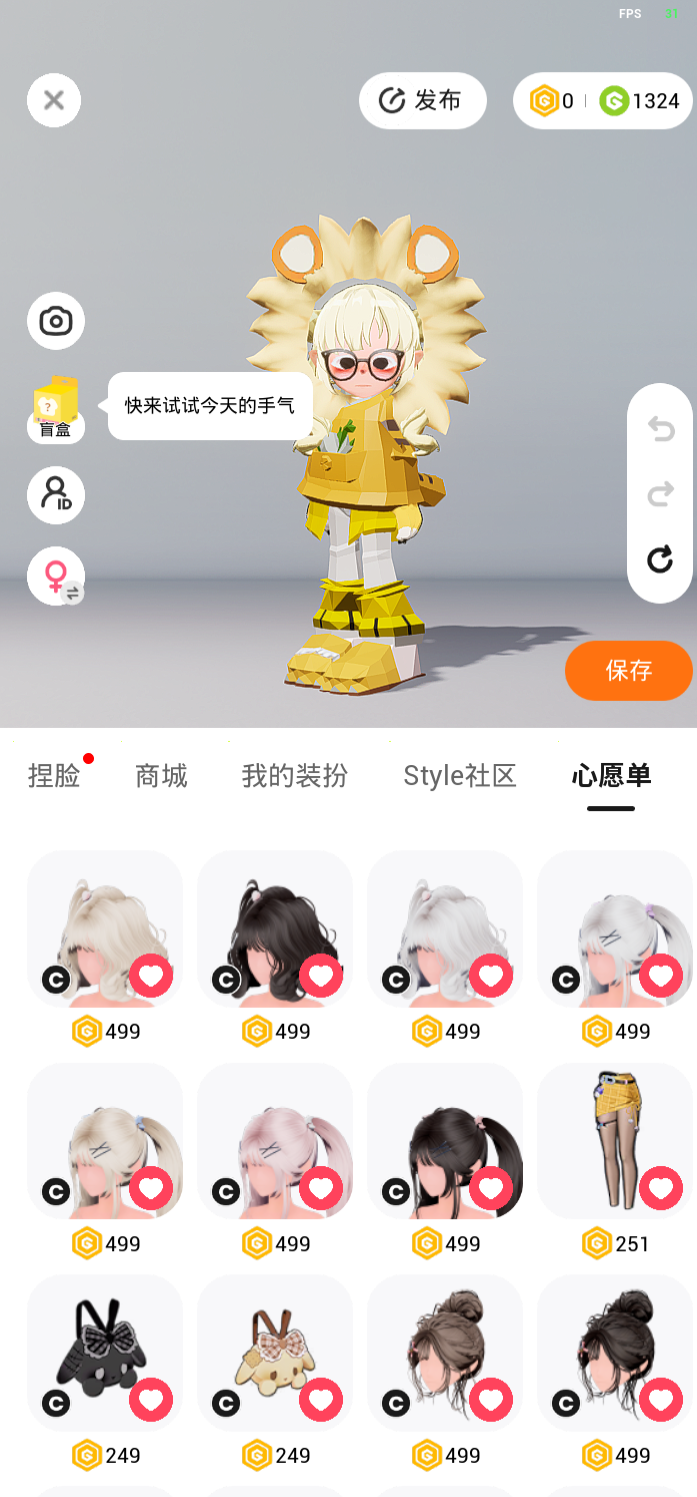Open the 盲盒 blind box
Screen dimensions: 697x1497
point(56,410)
